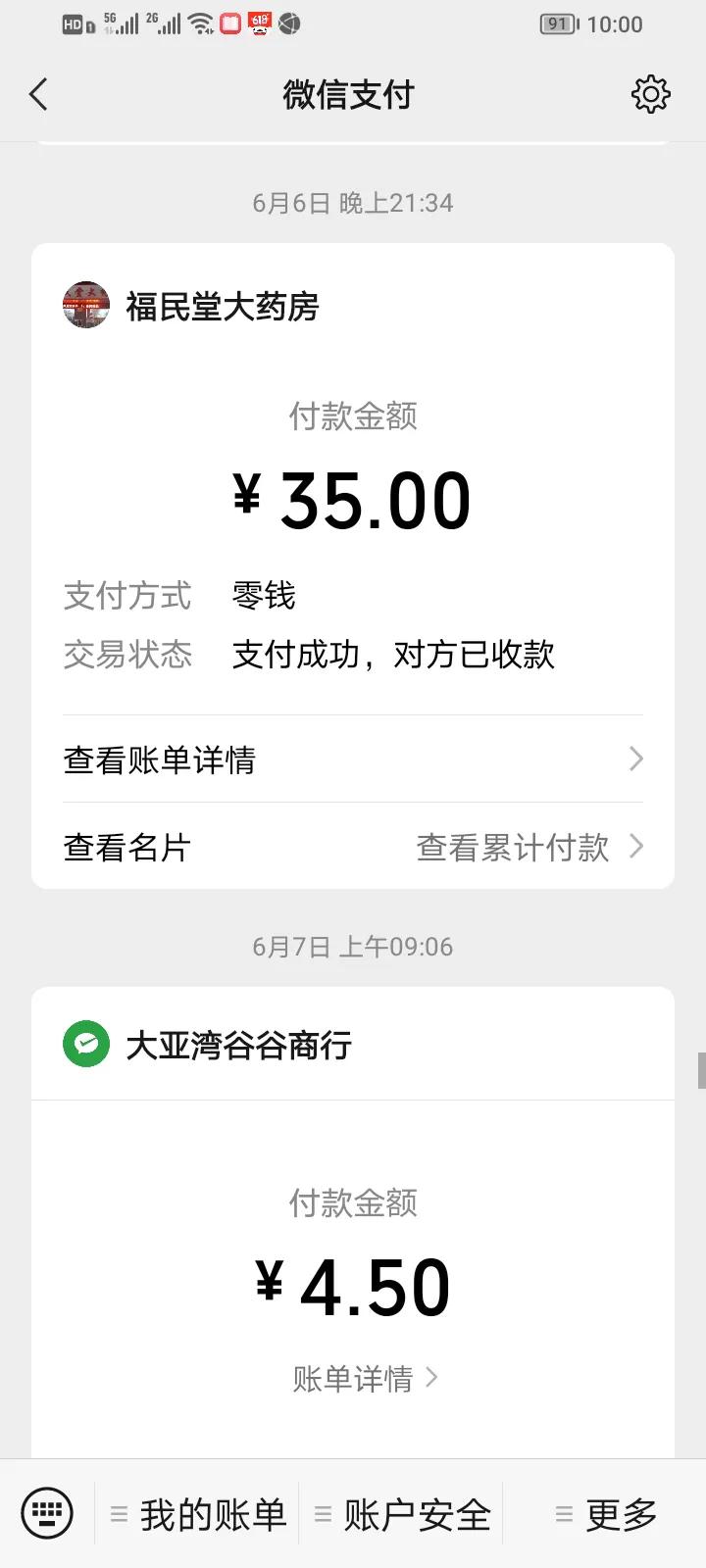Viewport: 706px width, 1568px height.
Task: Open the settings gear on 微信支付 page
Action: (x=650, y=94)
